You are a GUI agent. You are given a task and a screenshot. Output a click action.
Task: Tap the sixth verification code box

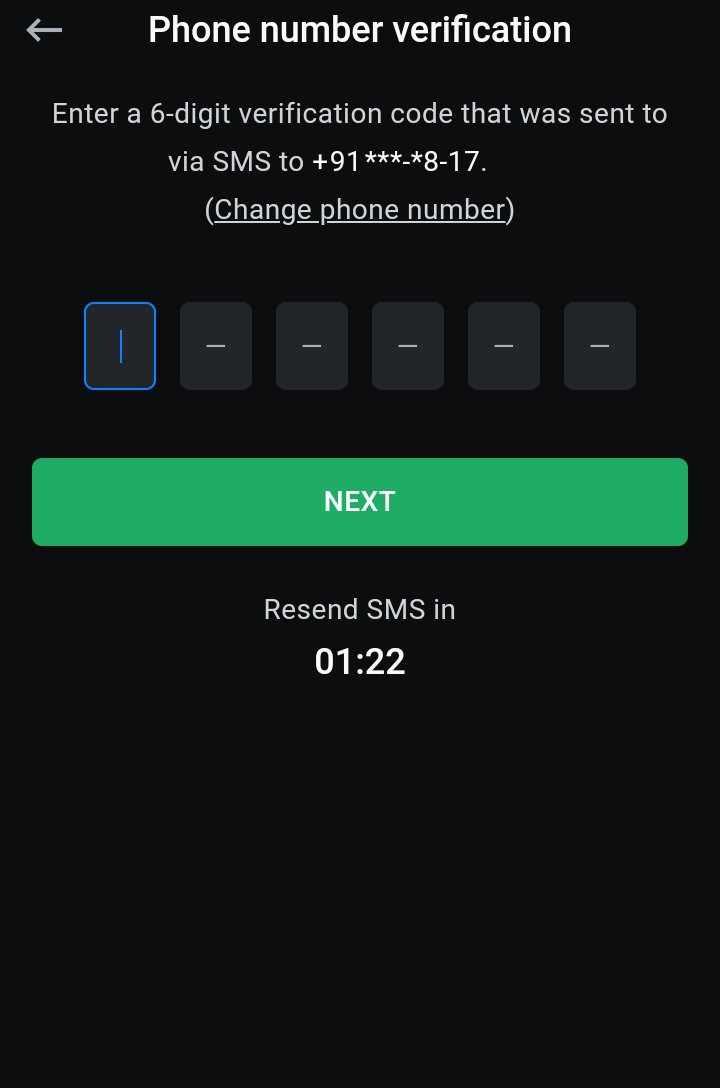click(x=600, y=346)
